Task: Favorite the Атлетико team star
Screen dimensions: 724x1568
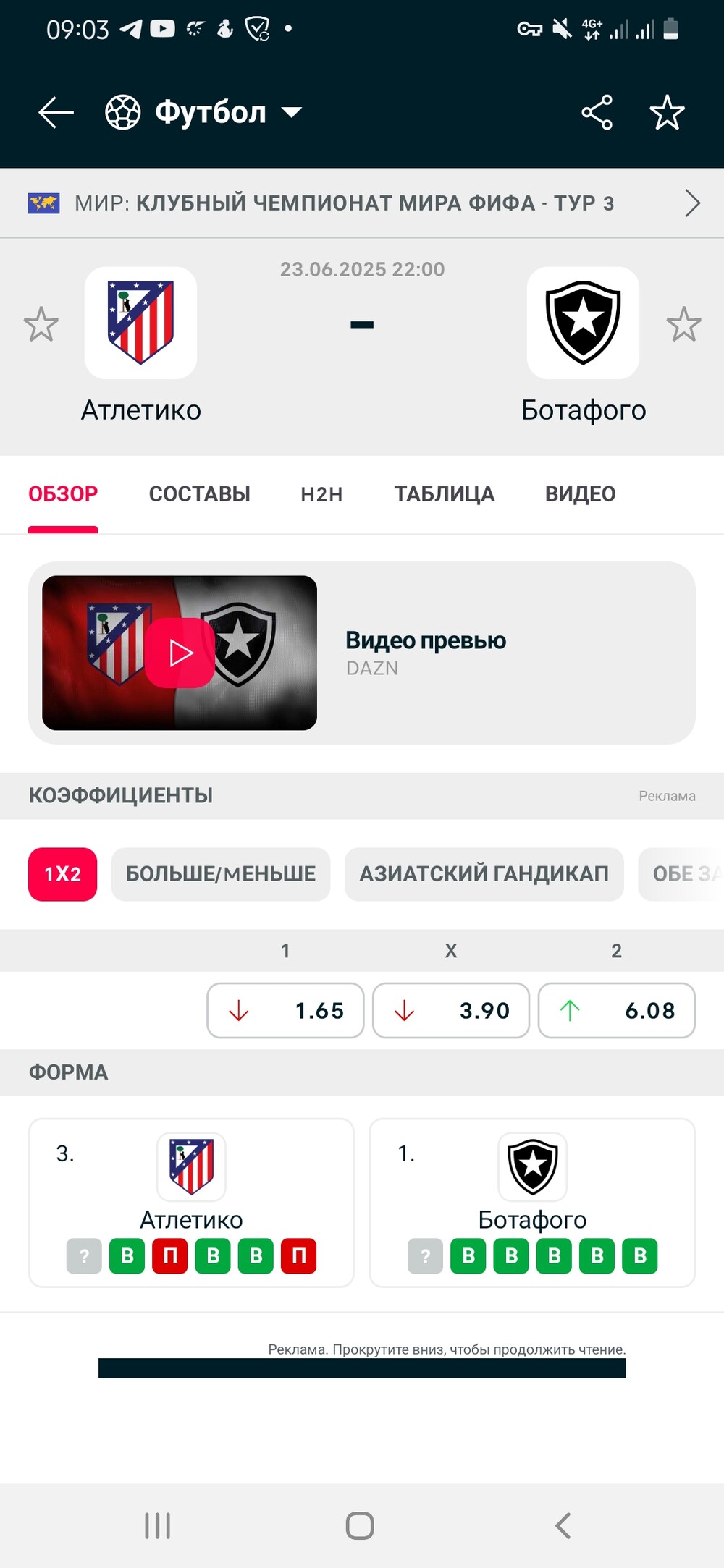Action: click(x=41, y=324)
